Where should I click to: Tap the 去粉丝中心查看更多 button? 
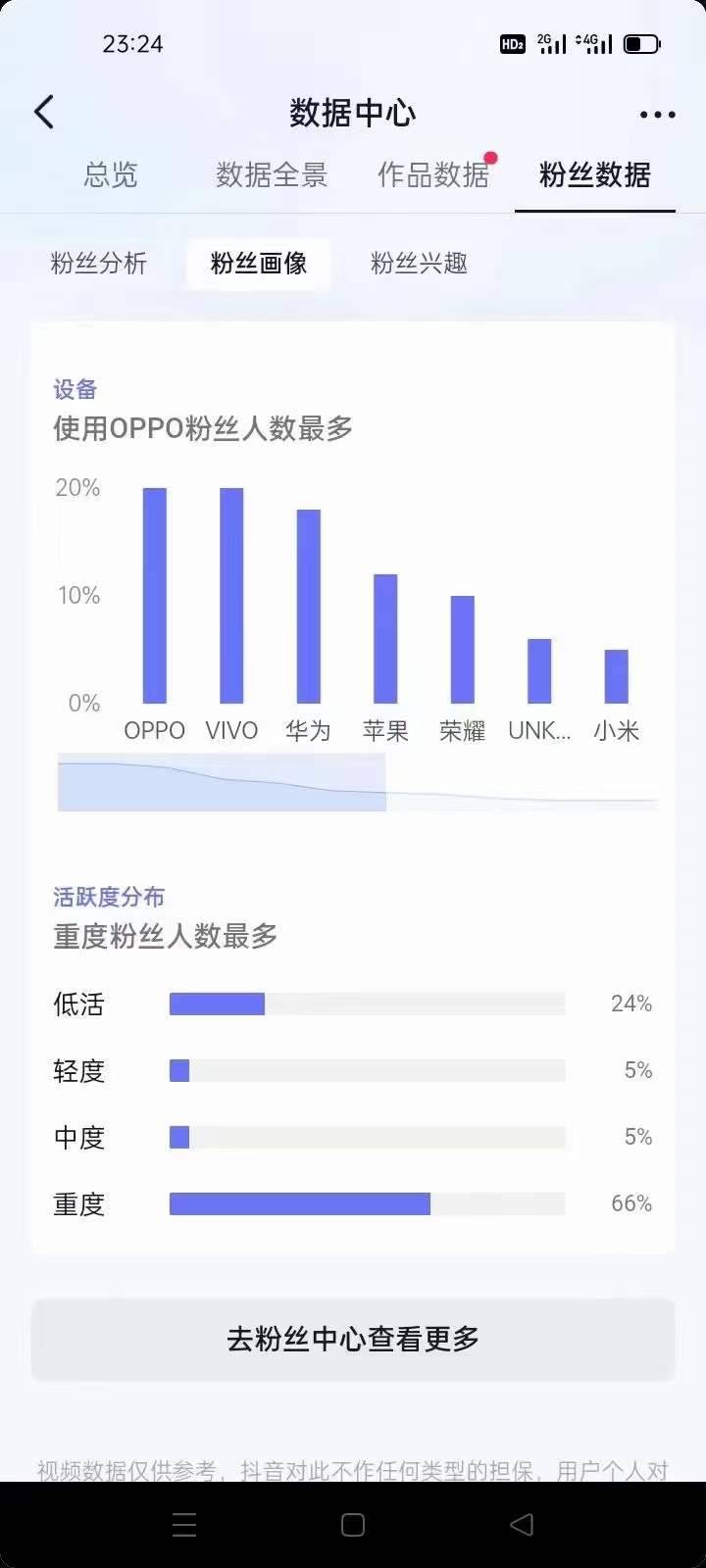pyautogui.click(x=353, y=1340)
